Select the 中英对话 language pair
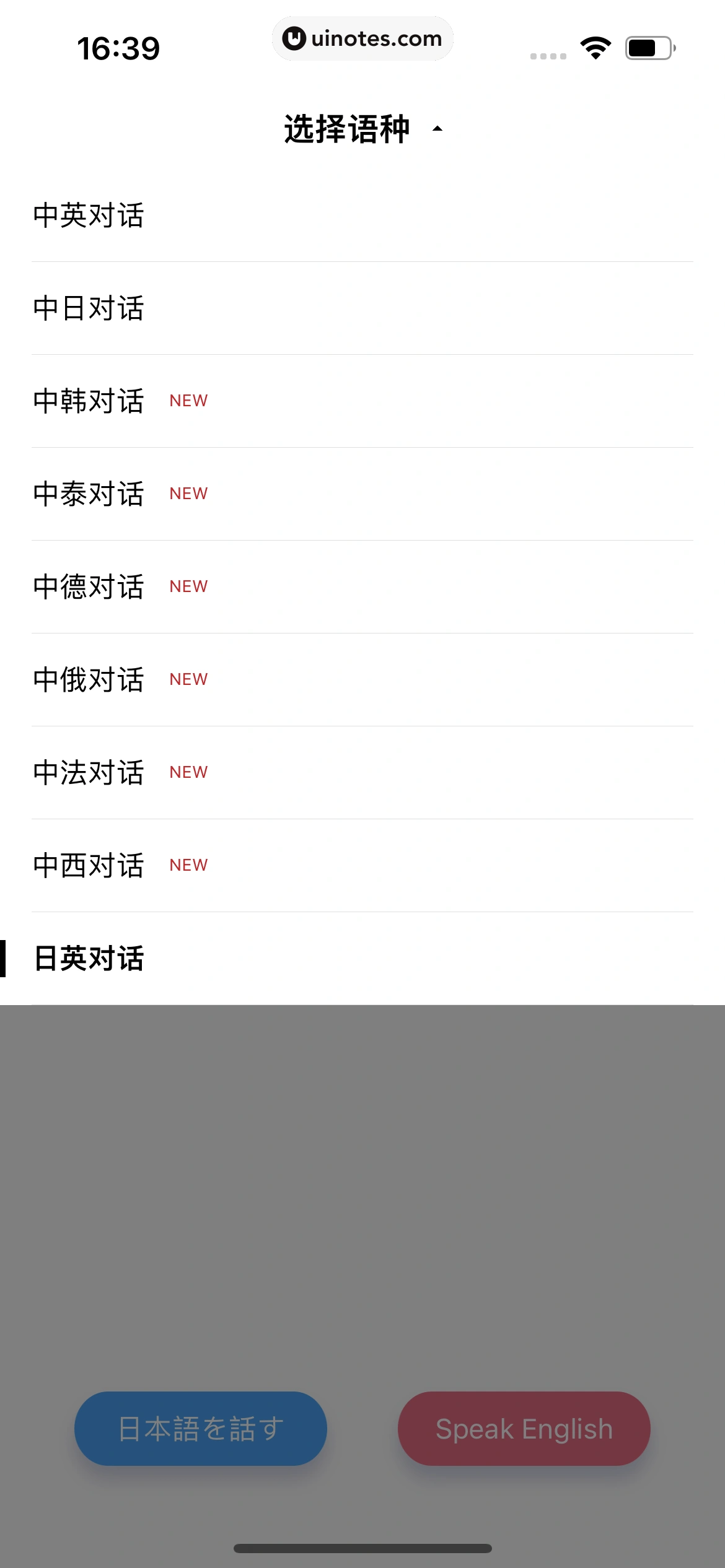Screen dimensions: 725x1568 tap(89, 216)
